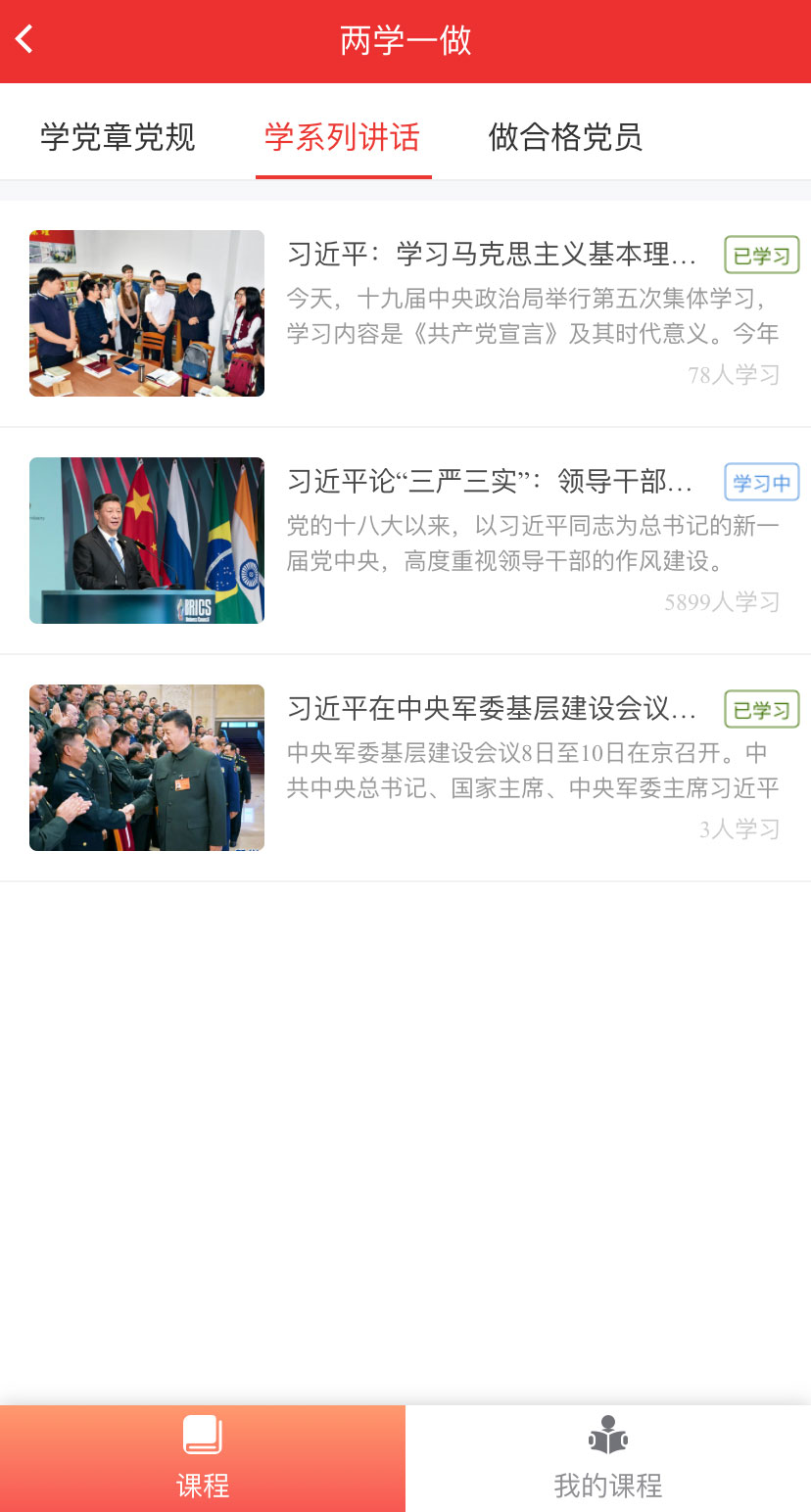The width and height of the screenshot is (811, 1512).
Task: Switch to the 我的课程 bottom tab
Action: coord(608,1459)
